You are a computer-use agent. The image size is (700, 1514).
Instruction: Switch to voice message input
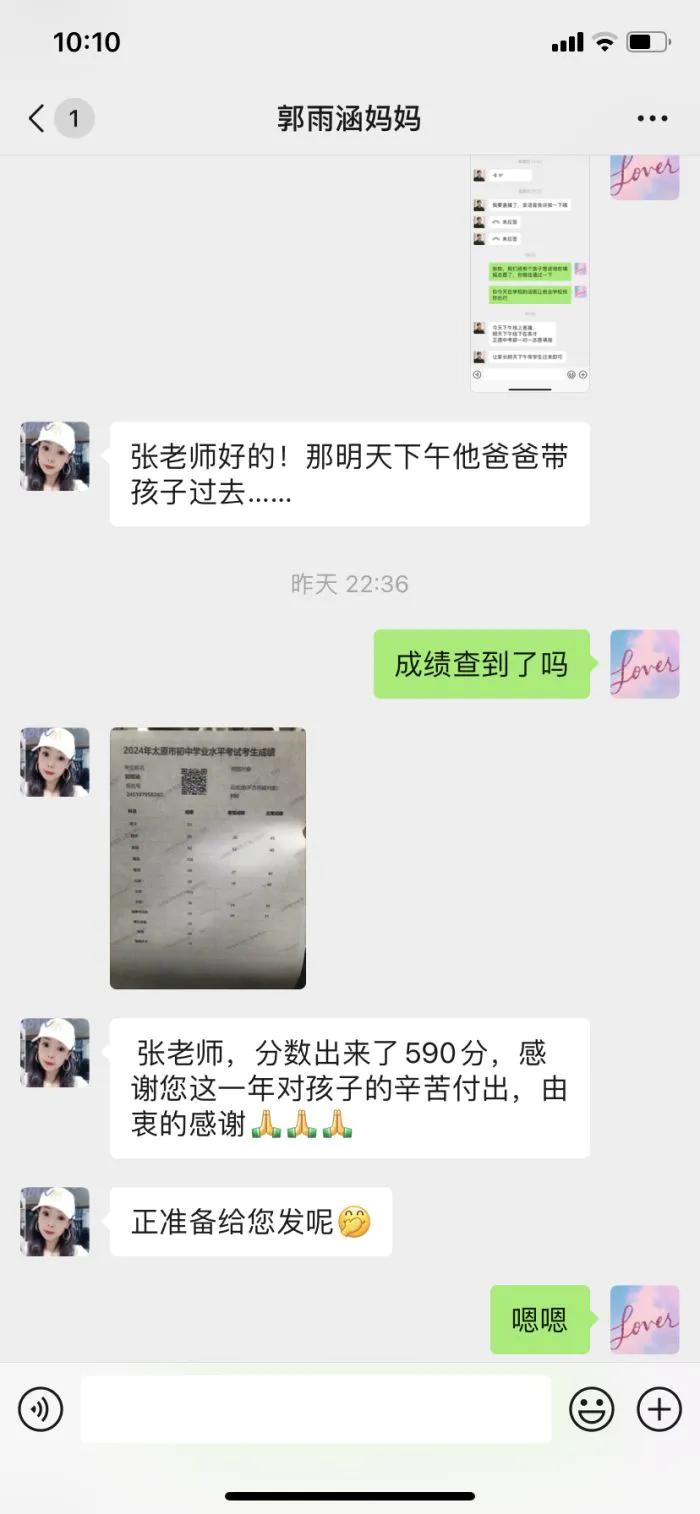click(41, 1409)
